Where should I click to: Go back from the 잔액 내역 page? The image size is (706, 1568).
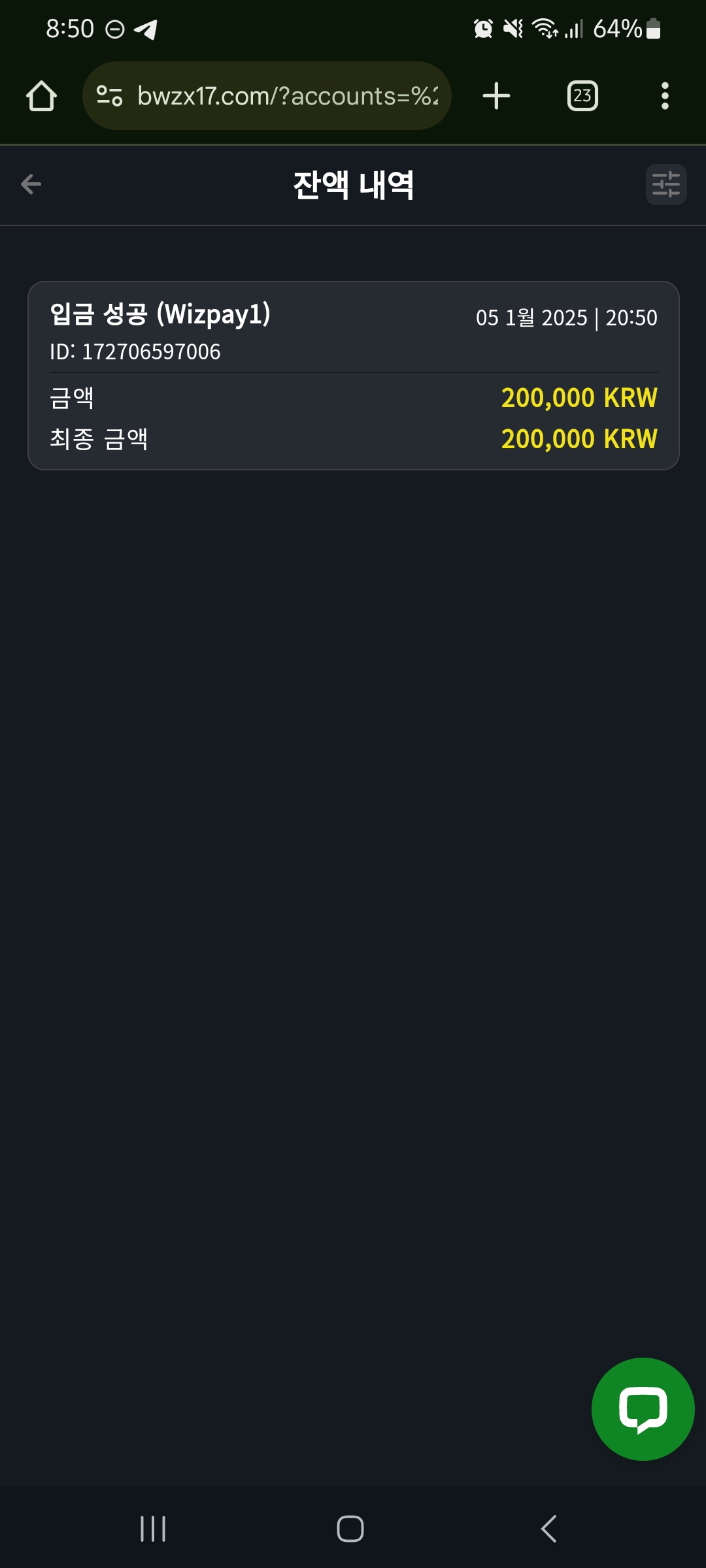pyautogui.click(x=31, y=184)
